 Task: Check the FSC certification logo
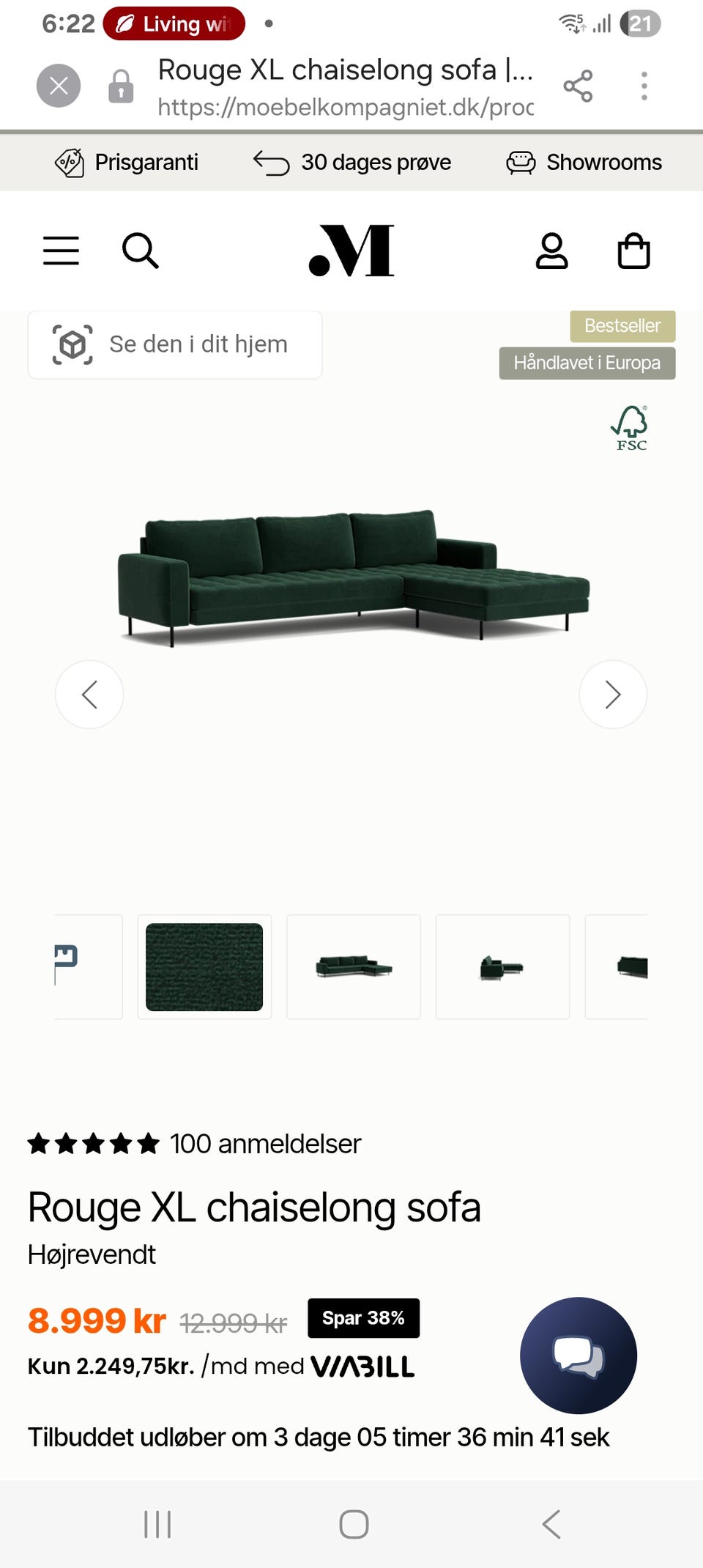click(629, 429)
